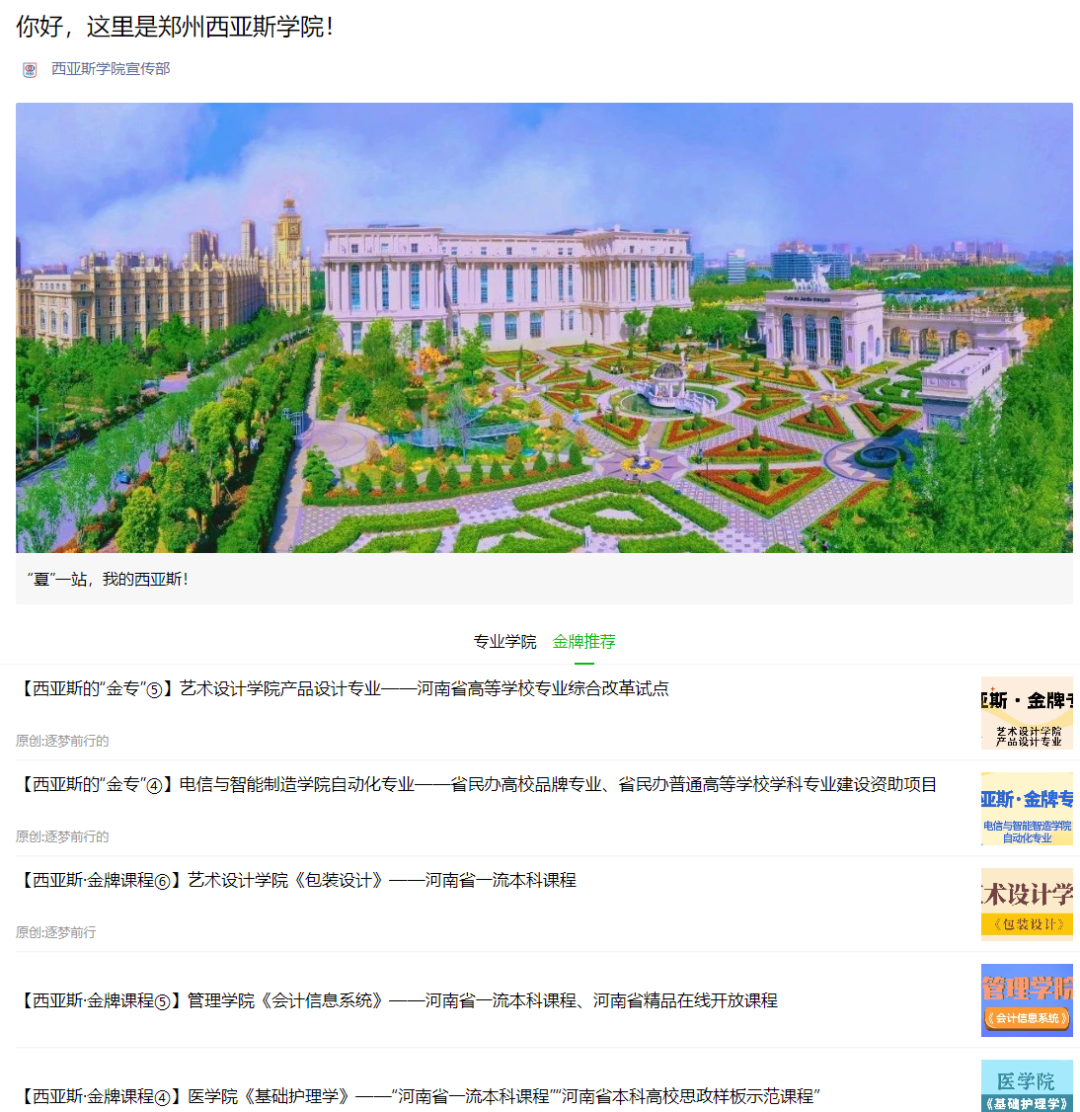1080x1112 pixels.
Task: Open 金牌课程⑤《会计信息系统》article
Action: tap(398, 1000)
